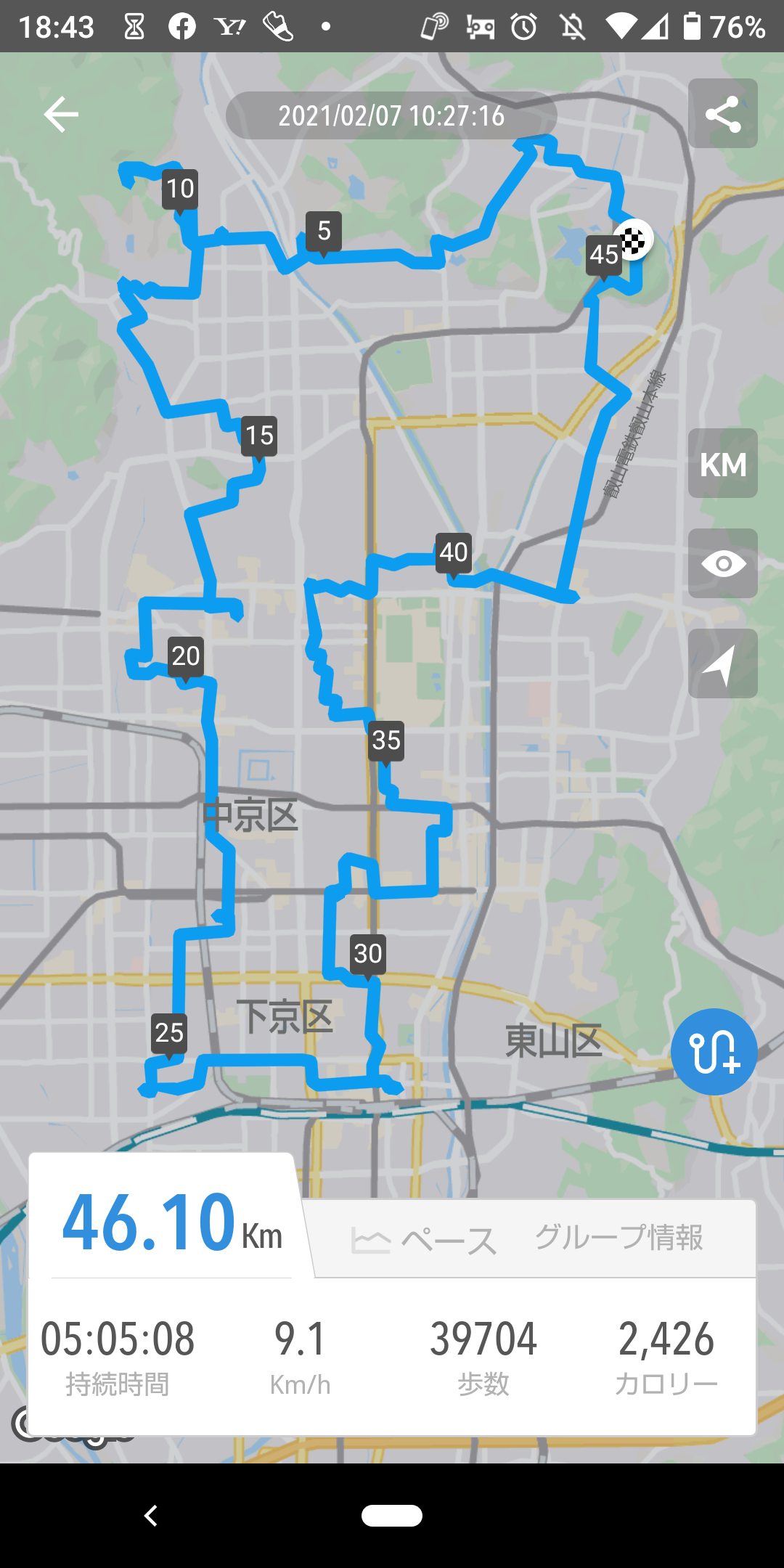
Task: Tap the eye visibility icon
Action: pyautogui.click(x=722, y=563)
